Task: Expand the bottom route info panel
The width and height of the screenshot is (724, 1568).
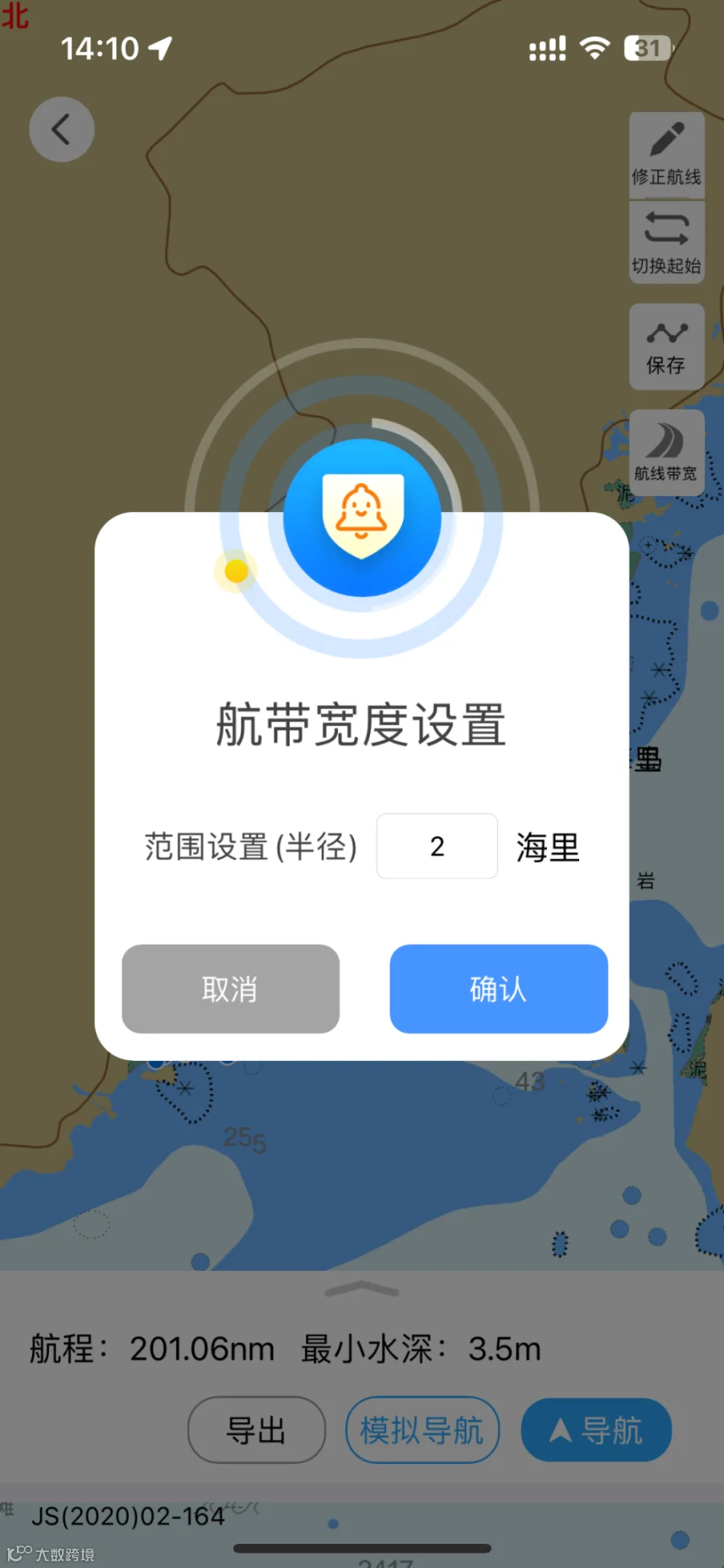Action: (x=361, y=1289)
